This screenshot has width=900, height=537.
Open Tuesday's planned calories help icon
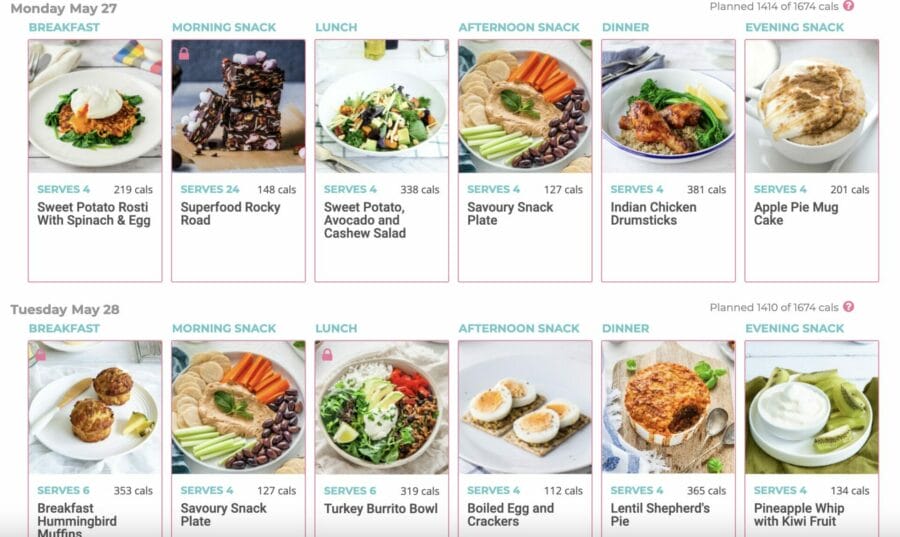849,307
